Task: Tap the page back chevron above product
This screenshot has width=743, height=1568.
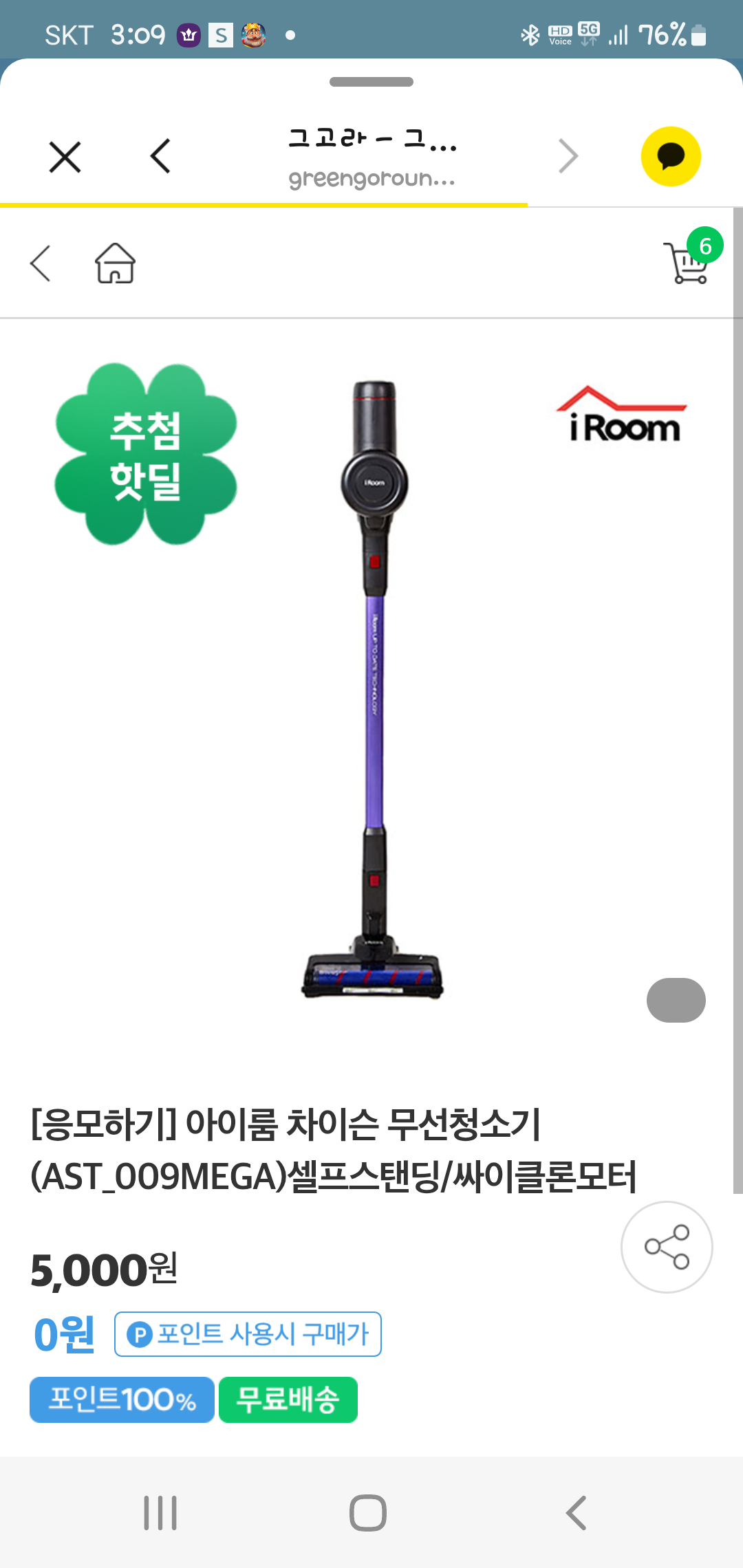Action: 41,263
